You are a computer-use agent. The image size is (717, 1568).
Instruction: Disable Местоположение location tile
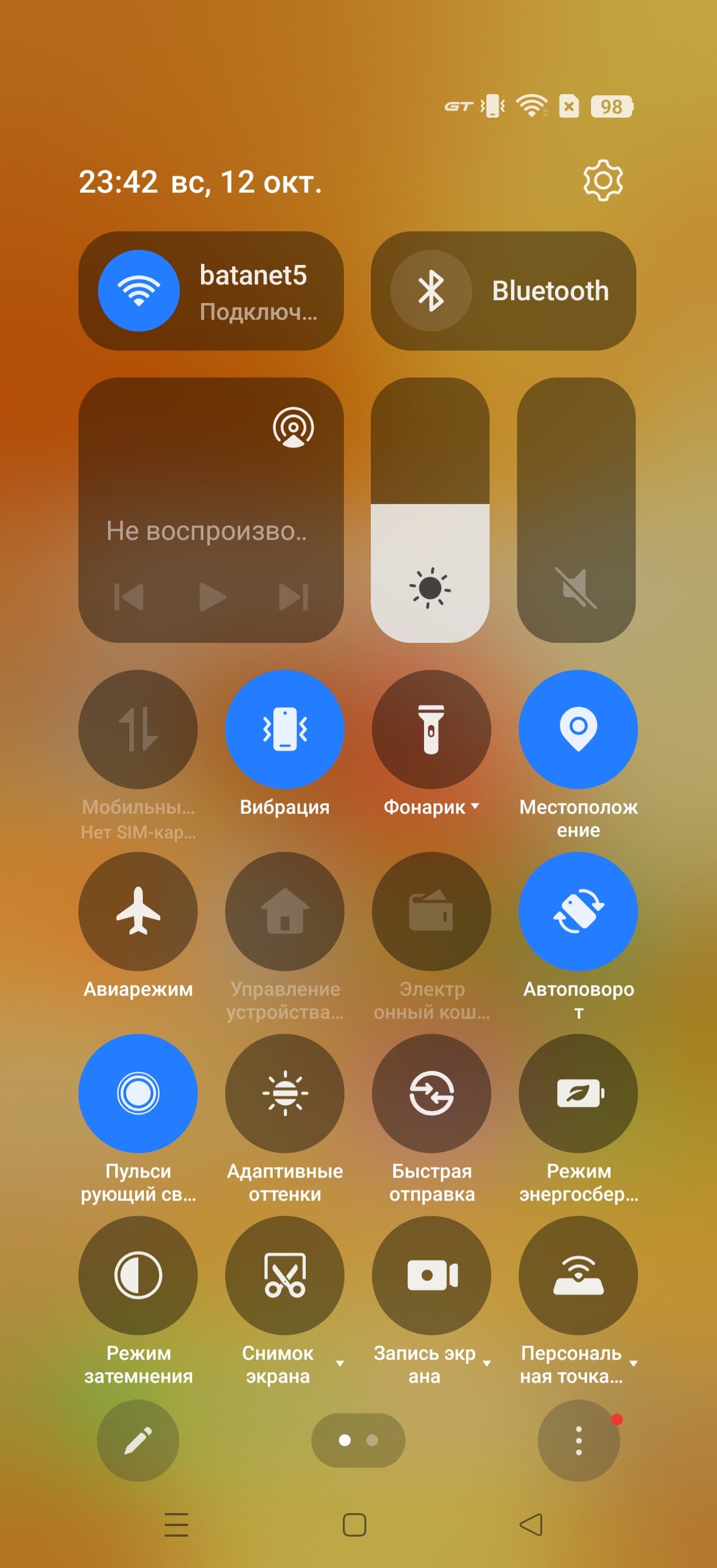click(578, 729)
